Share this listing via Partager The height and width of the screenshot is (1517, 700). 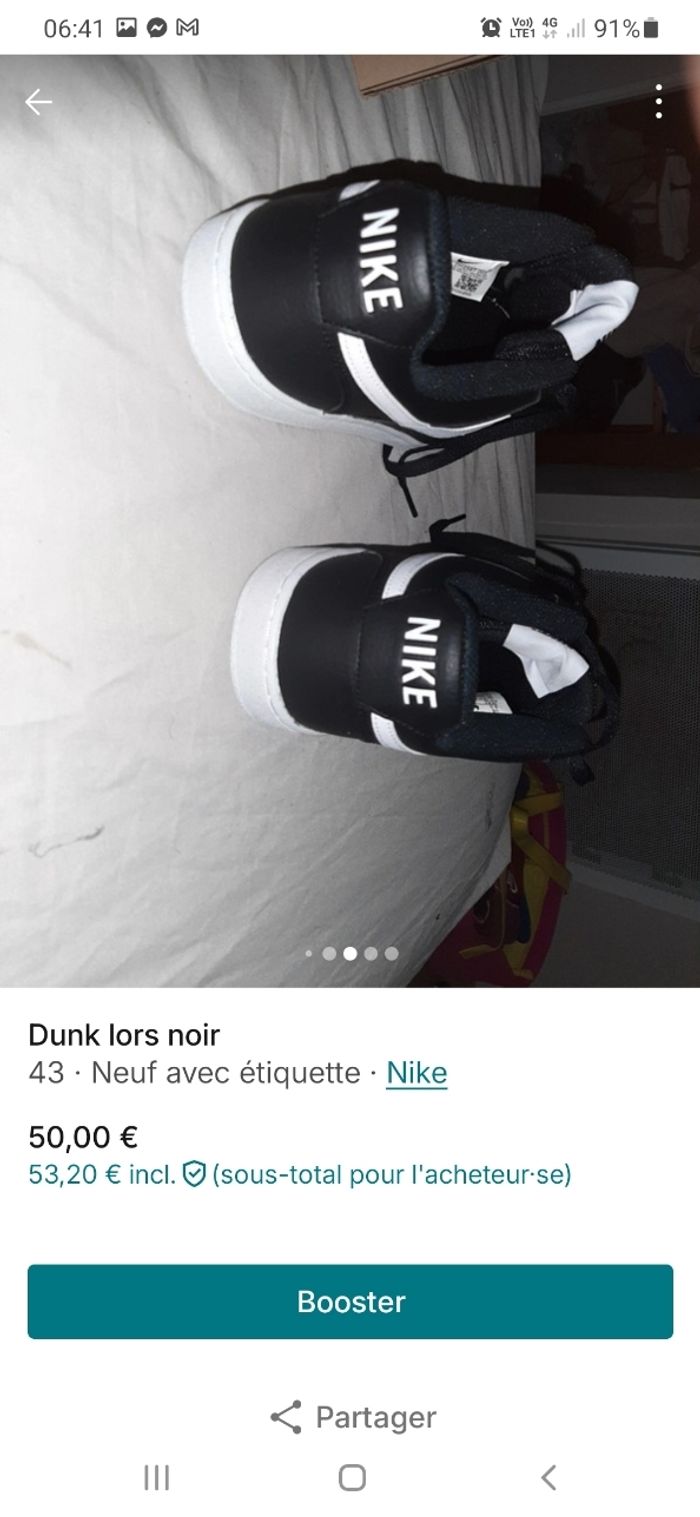(x=352, y=1416)
